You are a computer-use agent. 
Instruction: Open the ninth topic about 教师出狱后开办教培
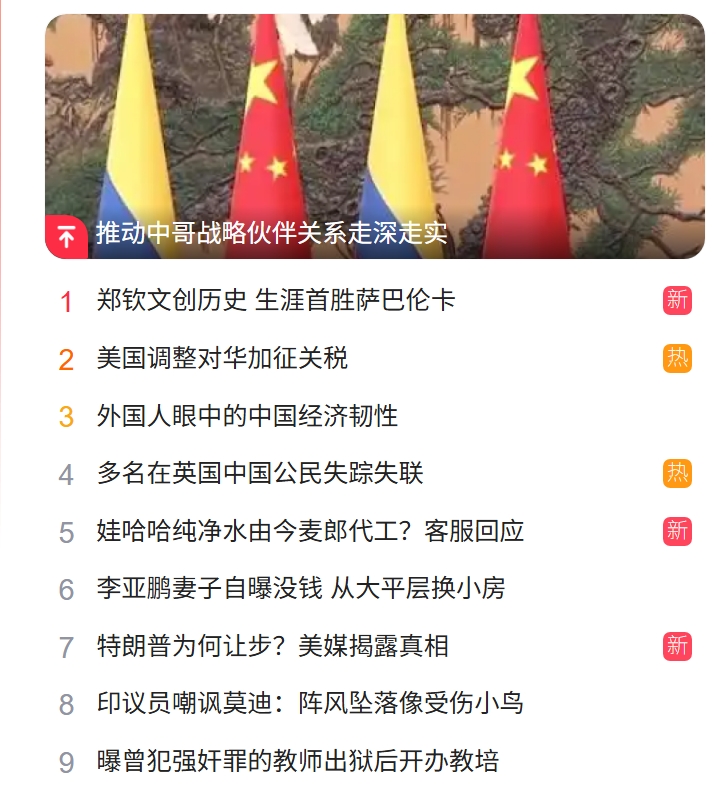pos(298,762)
